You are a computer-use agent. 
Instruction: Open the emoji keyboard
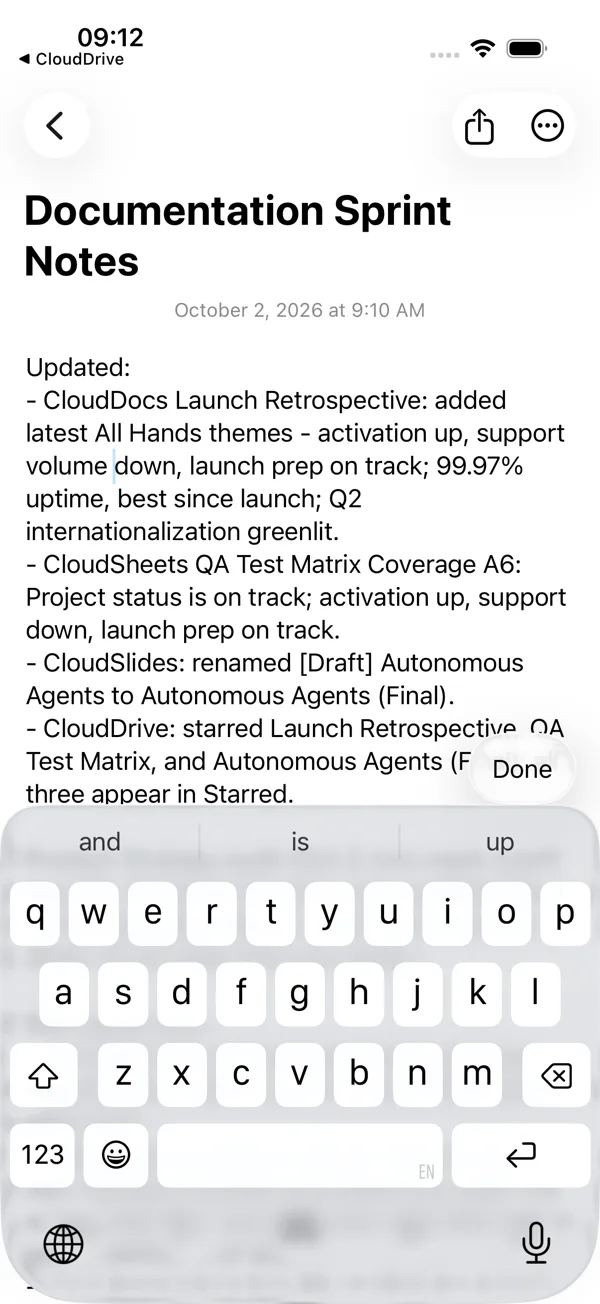click(116, 1155)
